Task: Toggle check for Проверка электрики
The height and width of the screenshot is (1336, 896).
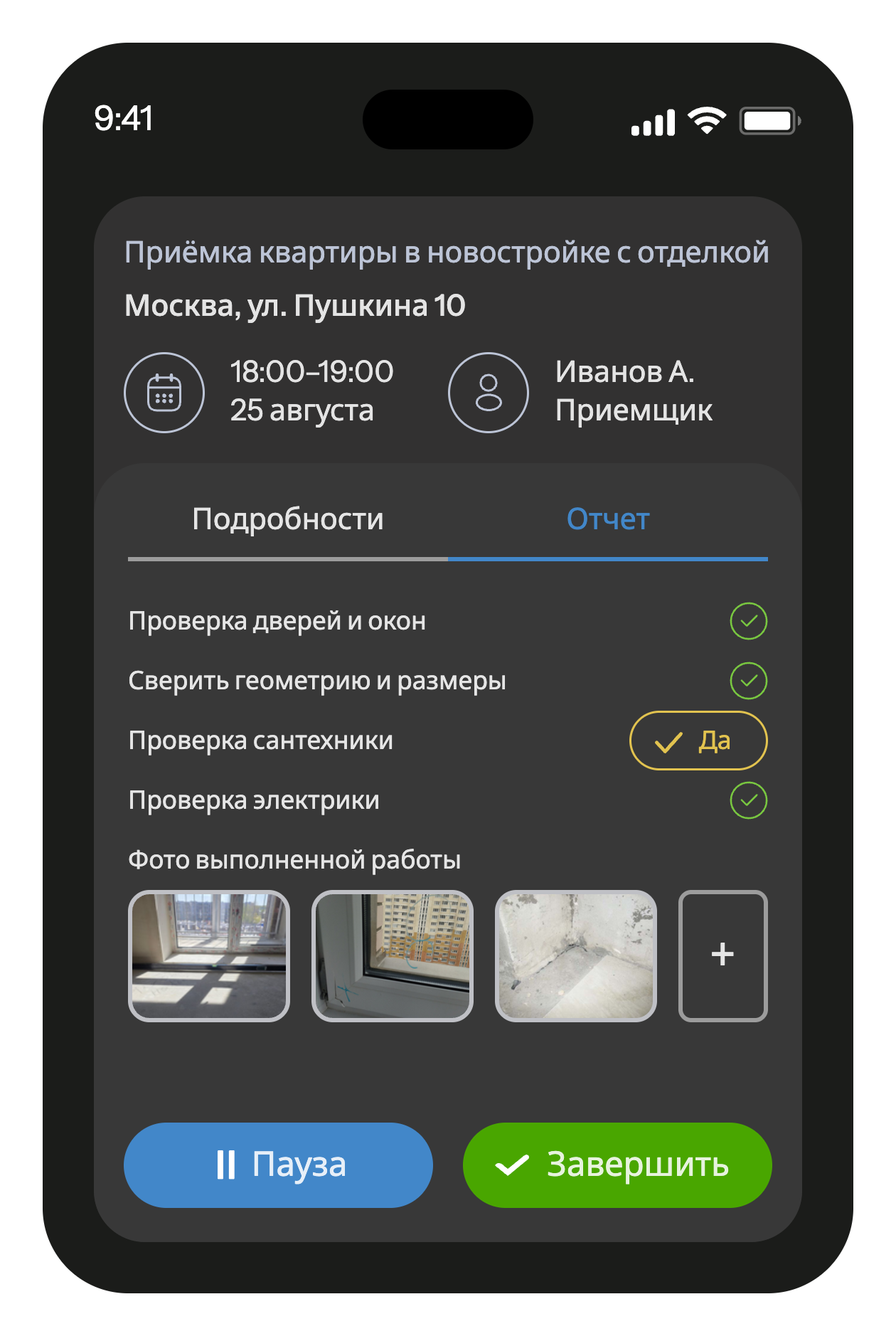Action: [748, 800]
